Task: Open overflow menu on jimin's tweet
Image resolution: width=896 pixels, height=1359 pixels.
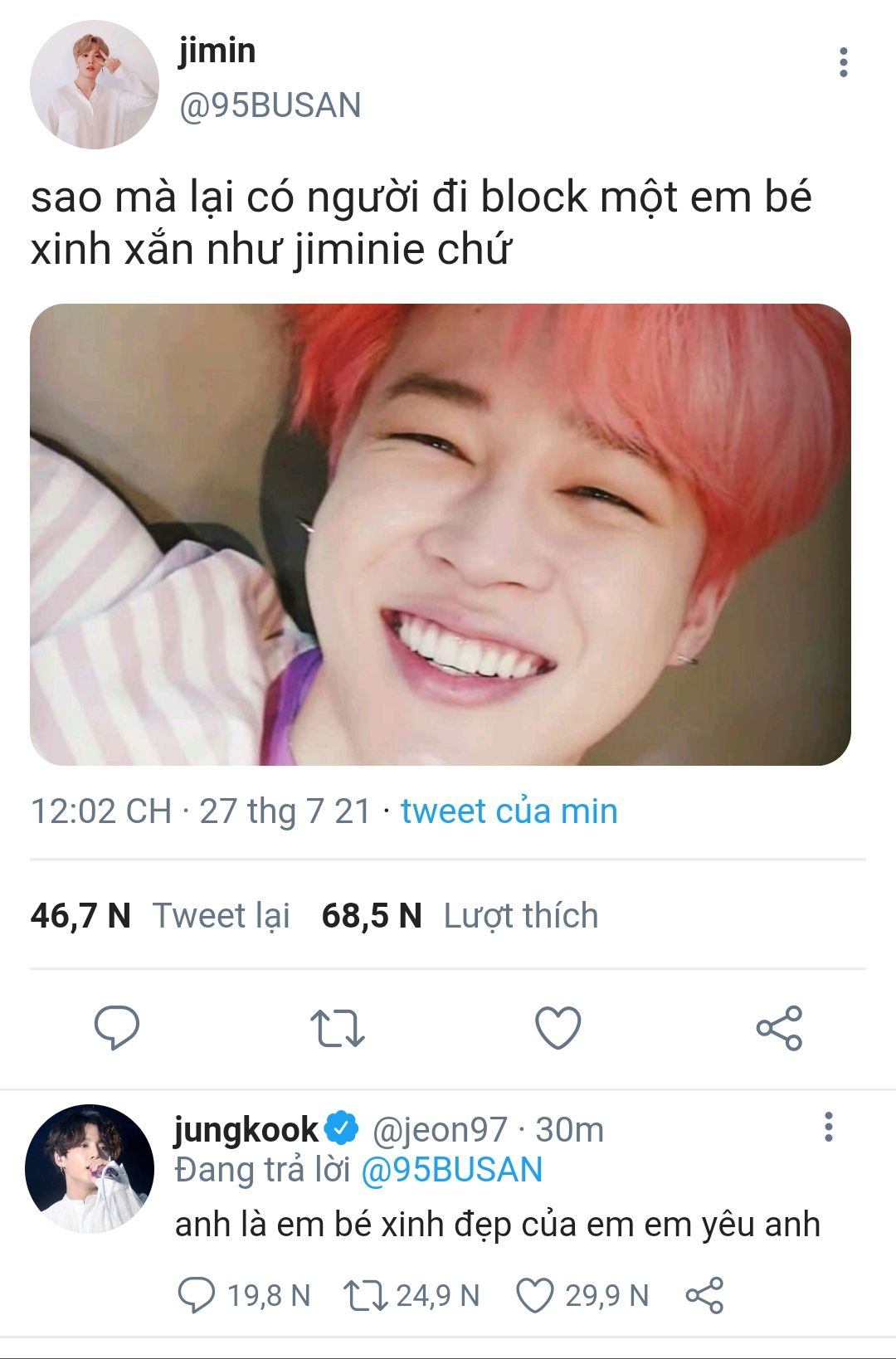Action: (843, 62)
